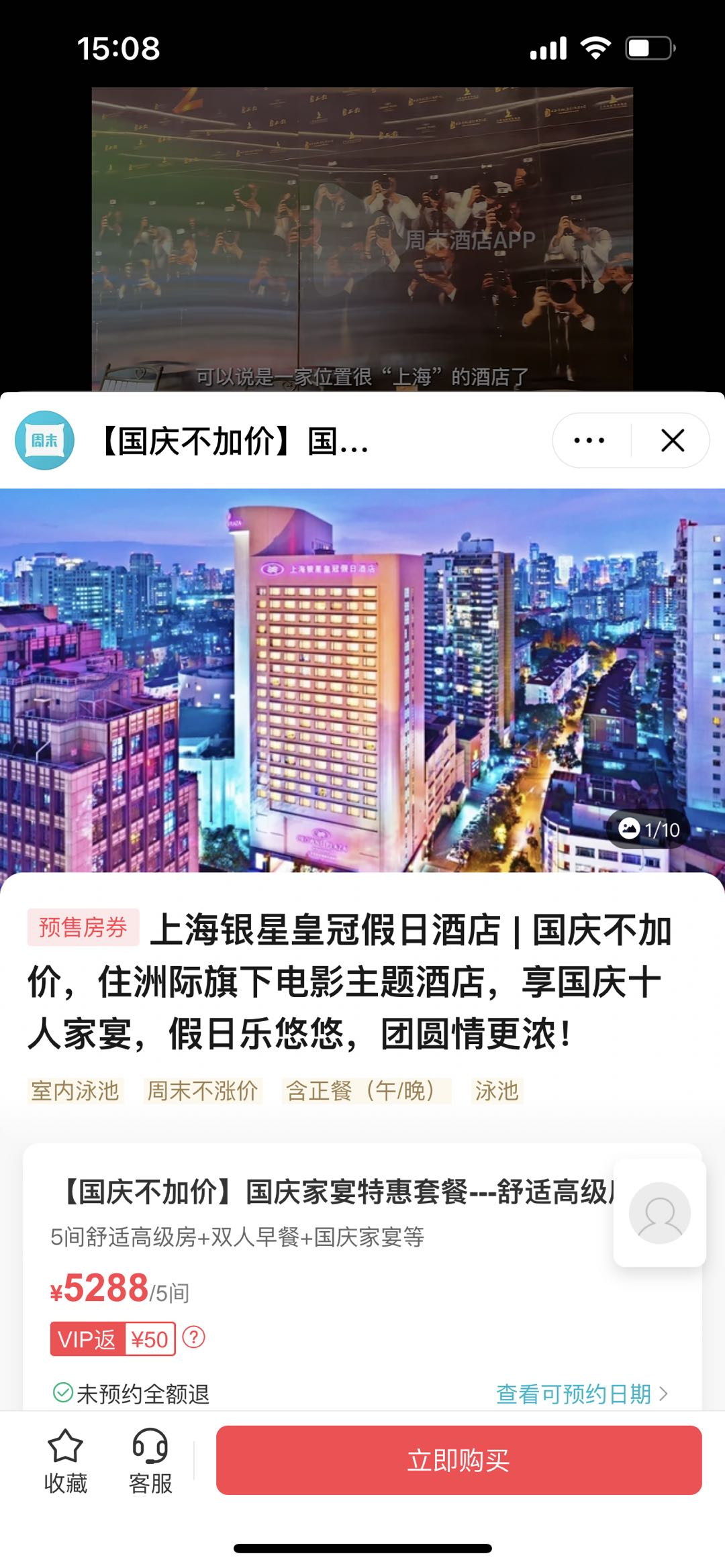Tap the floating profile avatar button
The image size is (725, 1568).
coord(659,1213)
